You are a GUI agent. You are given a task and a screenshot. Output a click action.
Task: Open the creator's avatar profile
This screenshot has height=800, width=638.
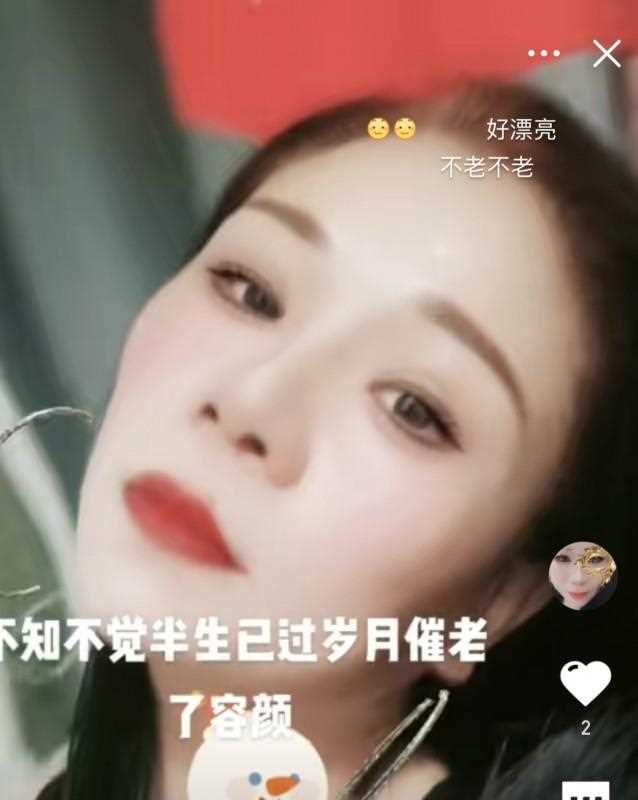583,577
